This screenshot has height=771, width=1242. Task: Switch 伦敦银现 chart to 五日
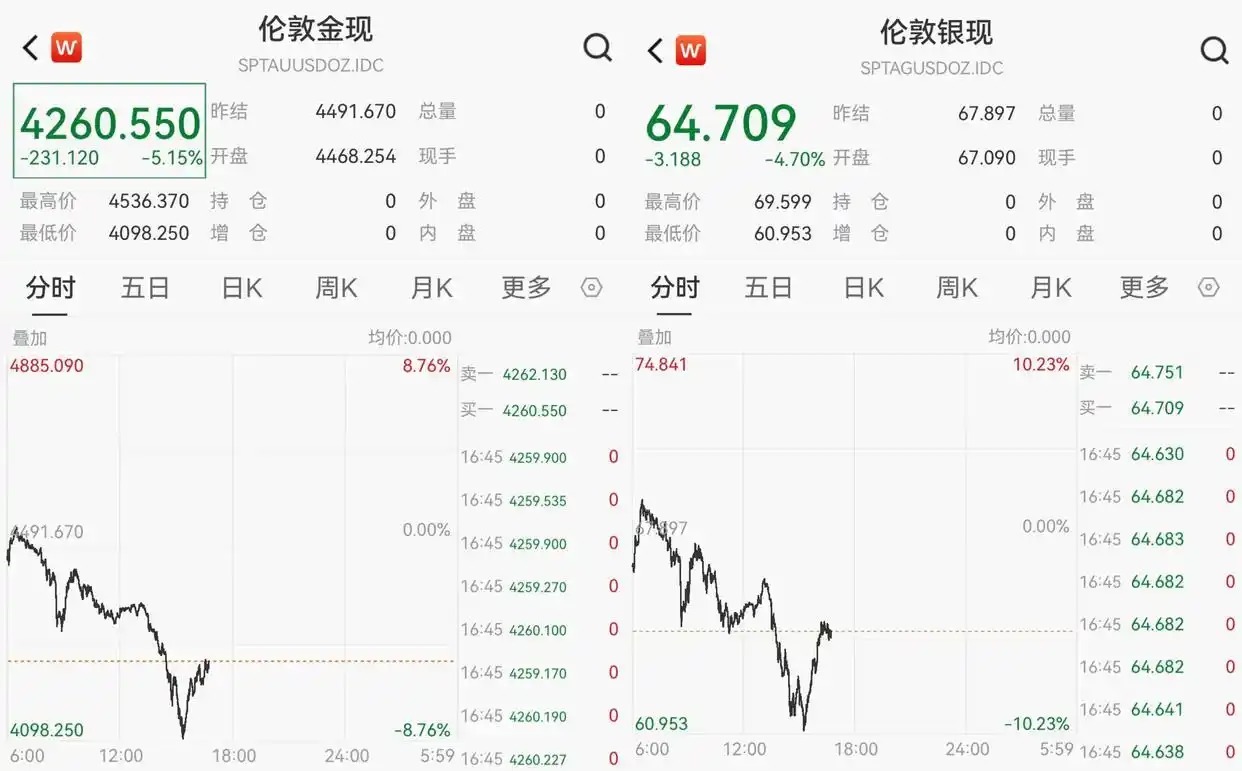point(768,289)
